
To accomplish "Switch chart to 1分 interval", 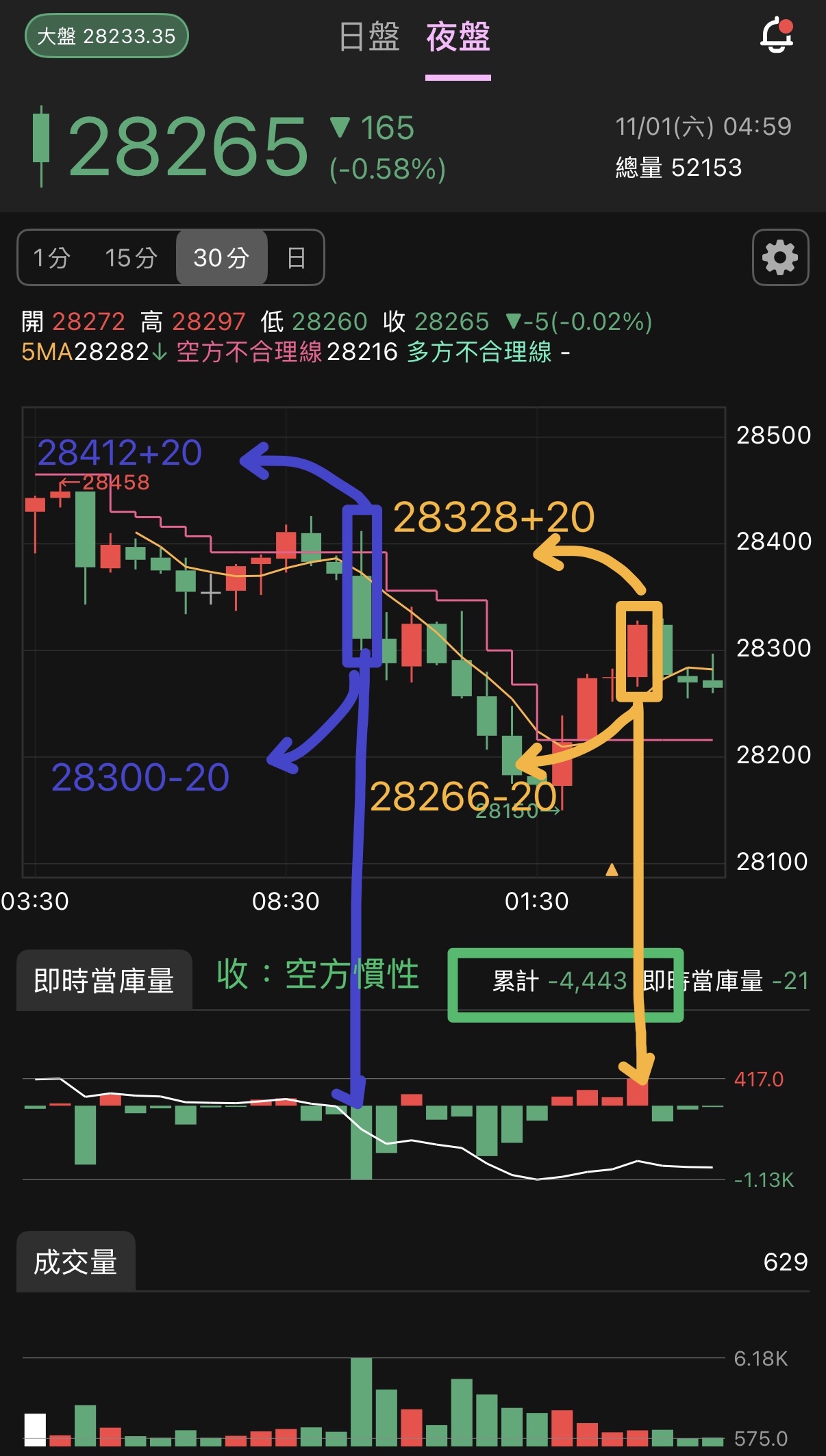I will coord(52,258).
